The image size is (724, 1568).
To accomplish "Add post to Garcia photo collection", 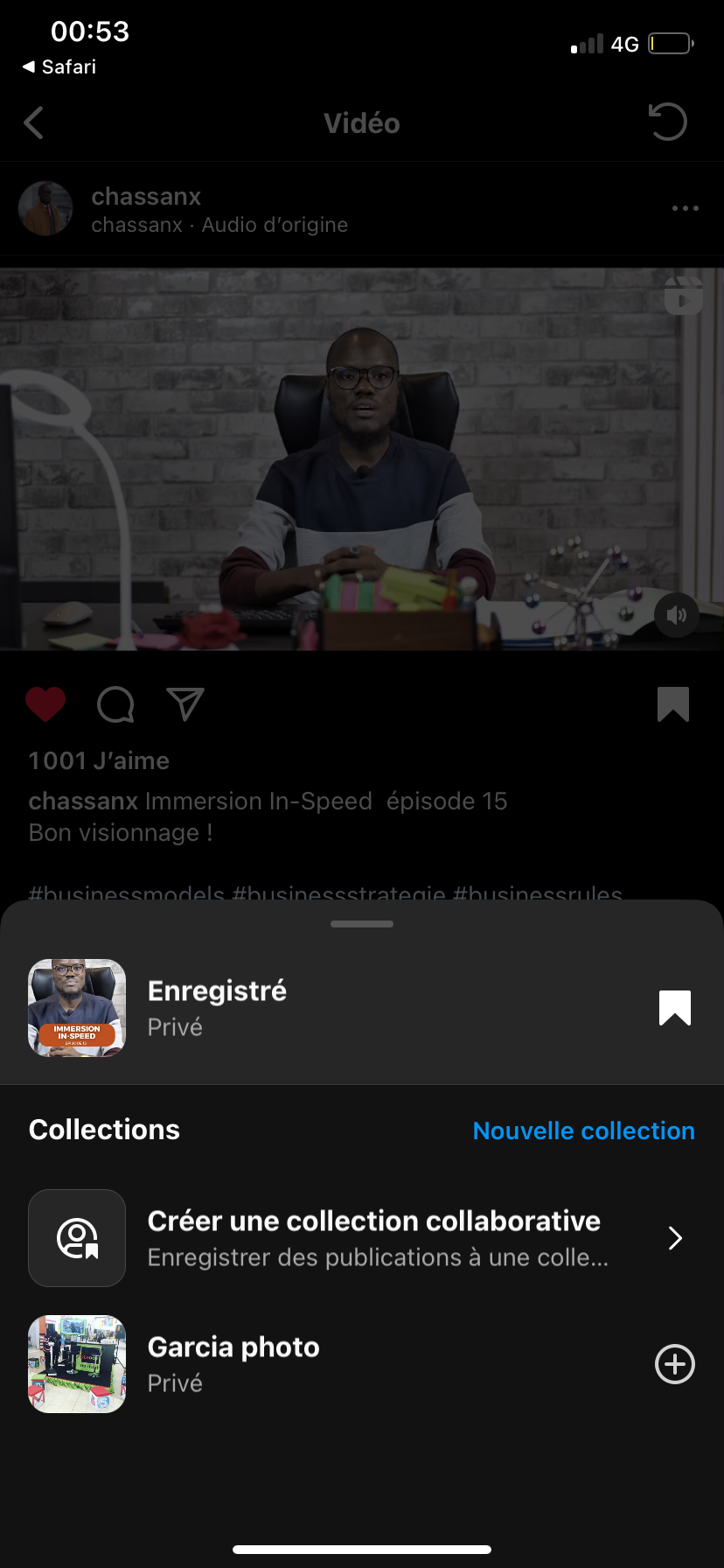I will tap(675, 1364).
